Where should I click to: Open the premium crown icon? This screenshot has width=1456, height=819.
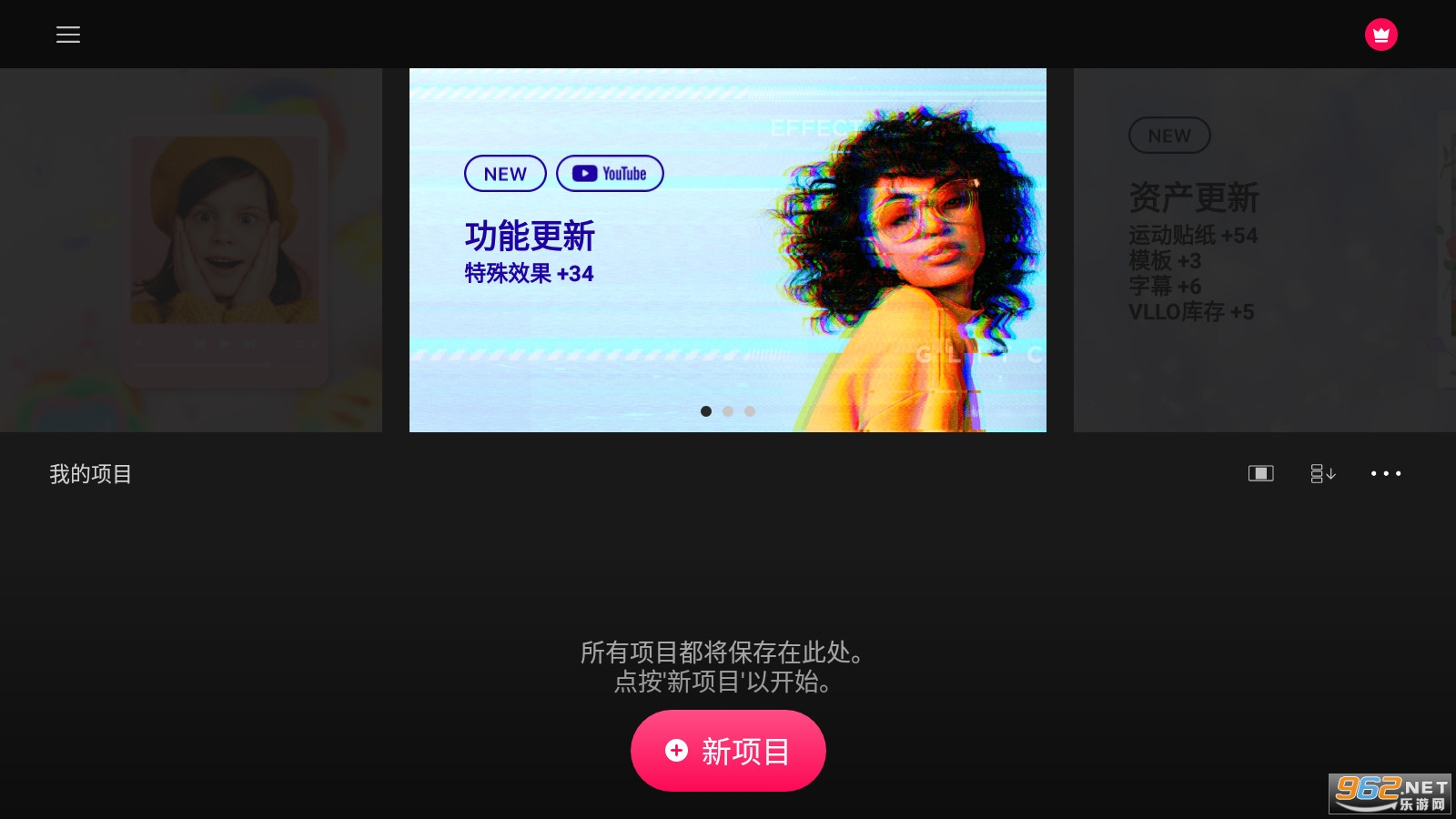pyautogui.click(x=1380, y=35)
